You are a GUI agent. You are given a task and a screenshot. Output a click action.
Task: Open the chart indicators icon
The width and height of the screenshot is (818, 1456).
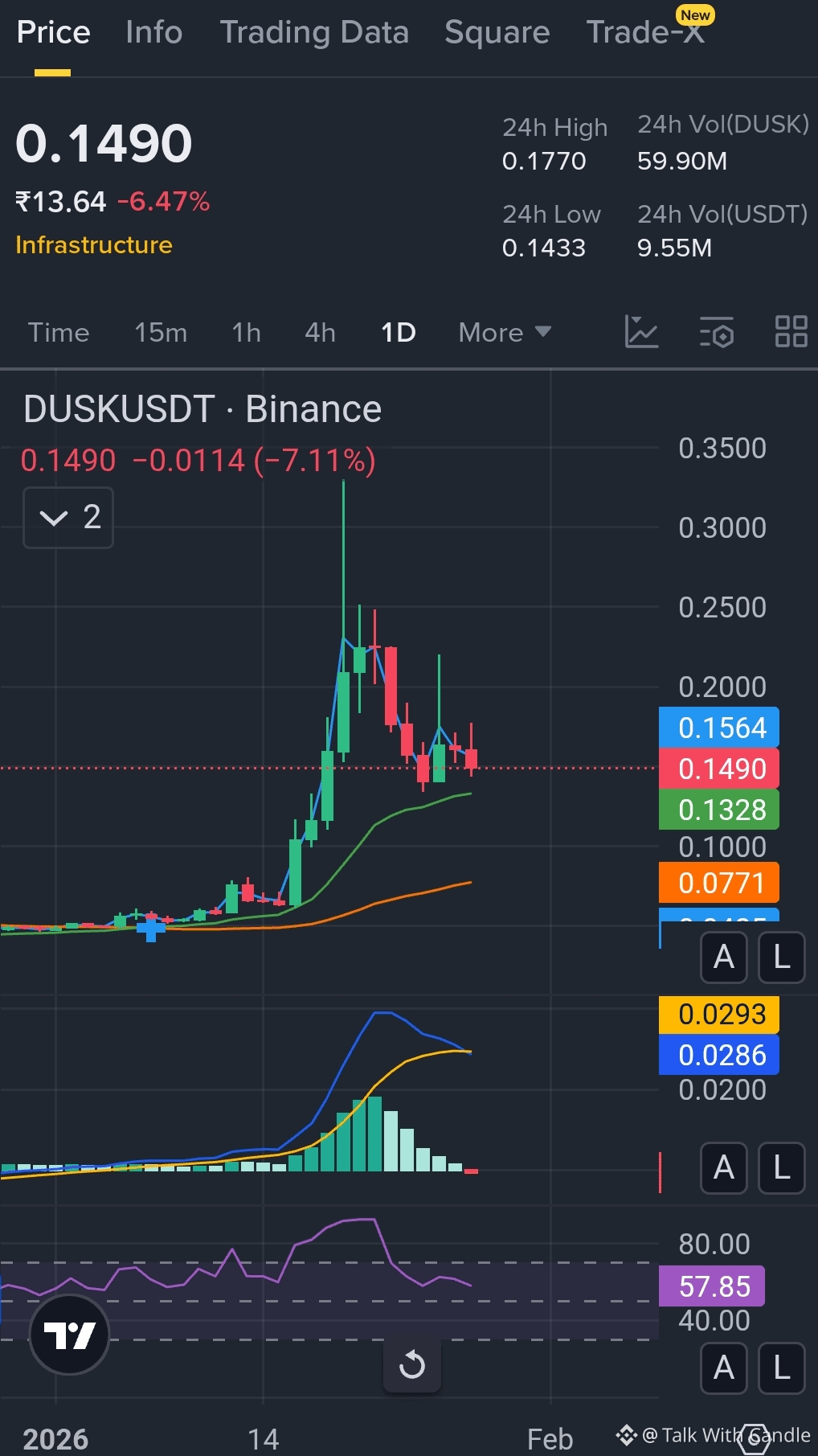[641, 331]
